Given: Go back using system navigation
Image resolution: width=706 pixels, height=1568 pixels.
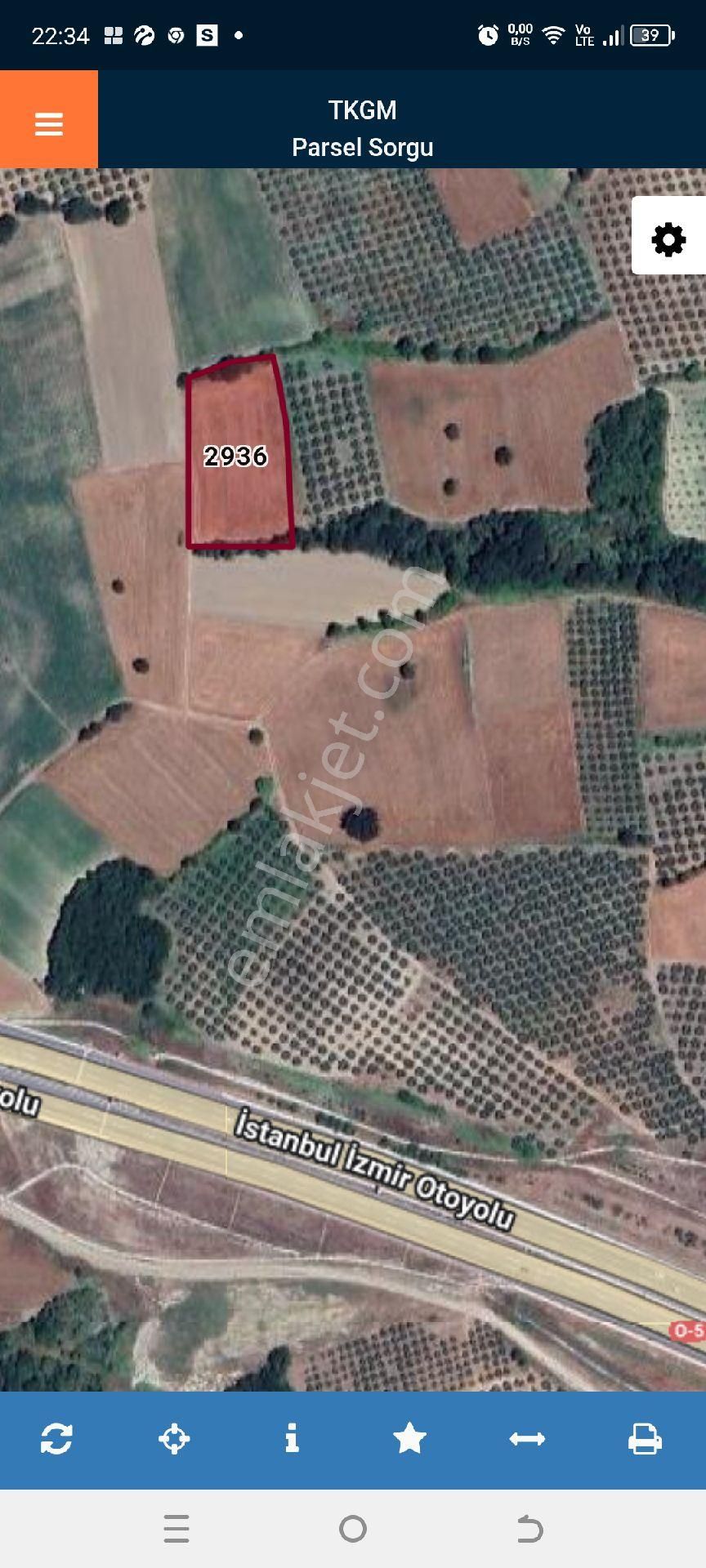Looking at the screenshot, I should pyautogui.click(x=529, y=1529).
